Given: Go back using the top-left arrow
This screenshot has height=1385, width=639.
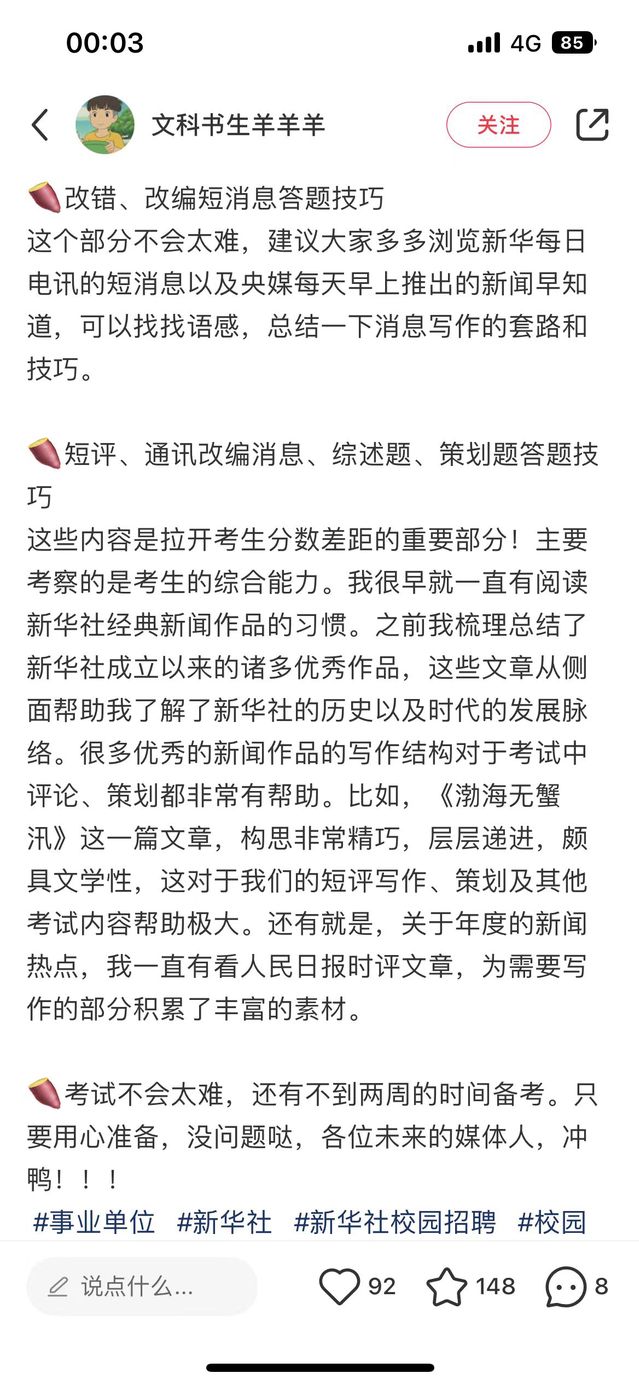Looking at the screenshot, I should coord(40,125).
